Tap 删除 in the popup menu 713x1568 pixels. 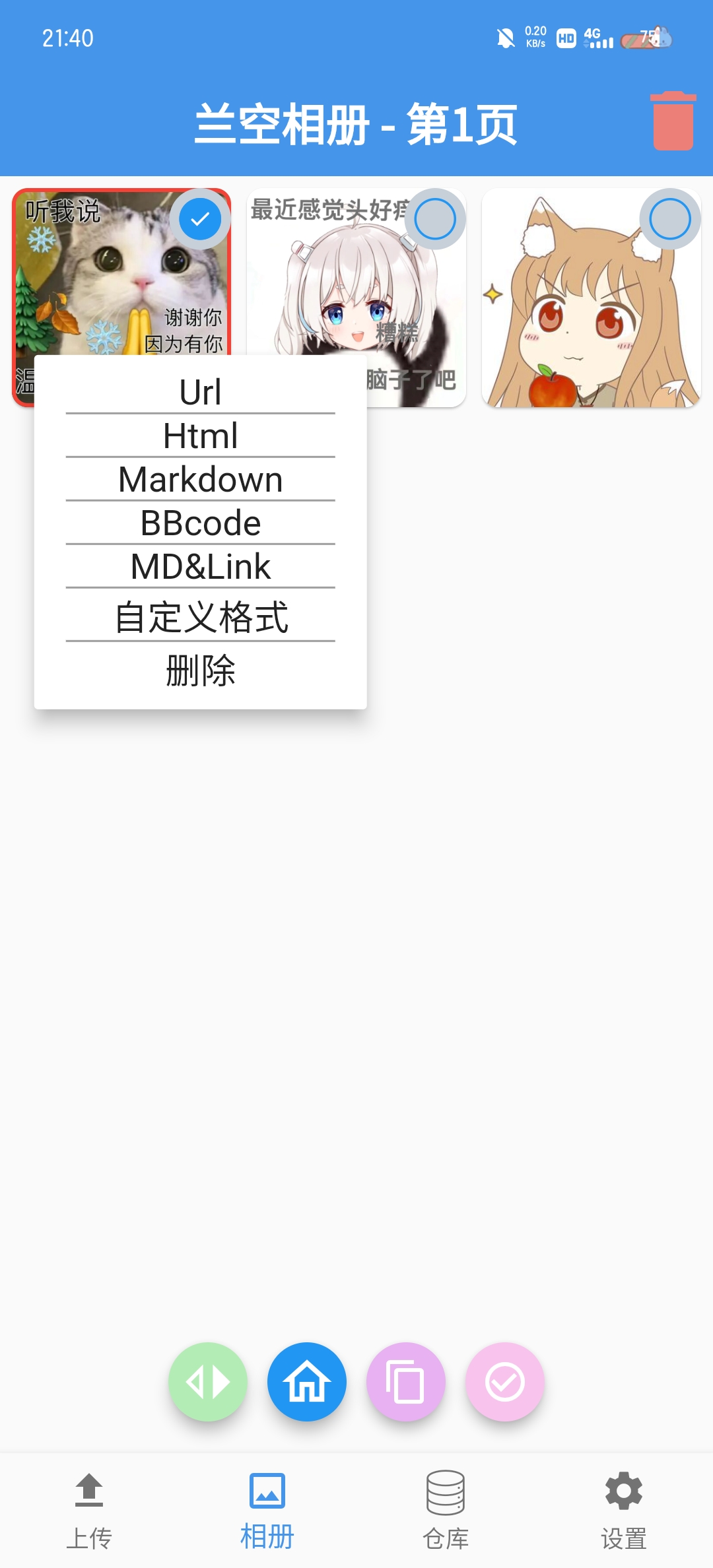[201, 670]
